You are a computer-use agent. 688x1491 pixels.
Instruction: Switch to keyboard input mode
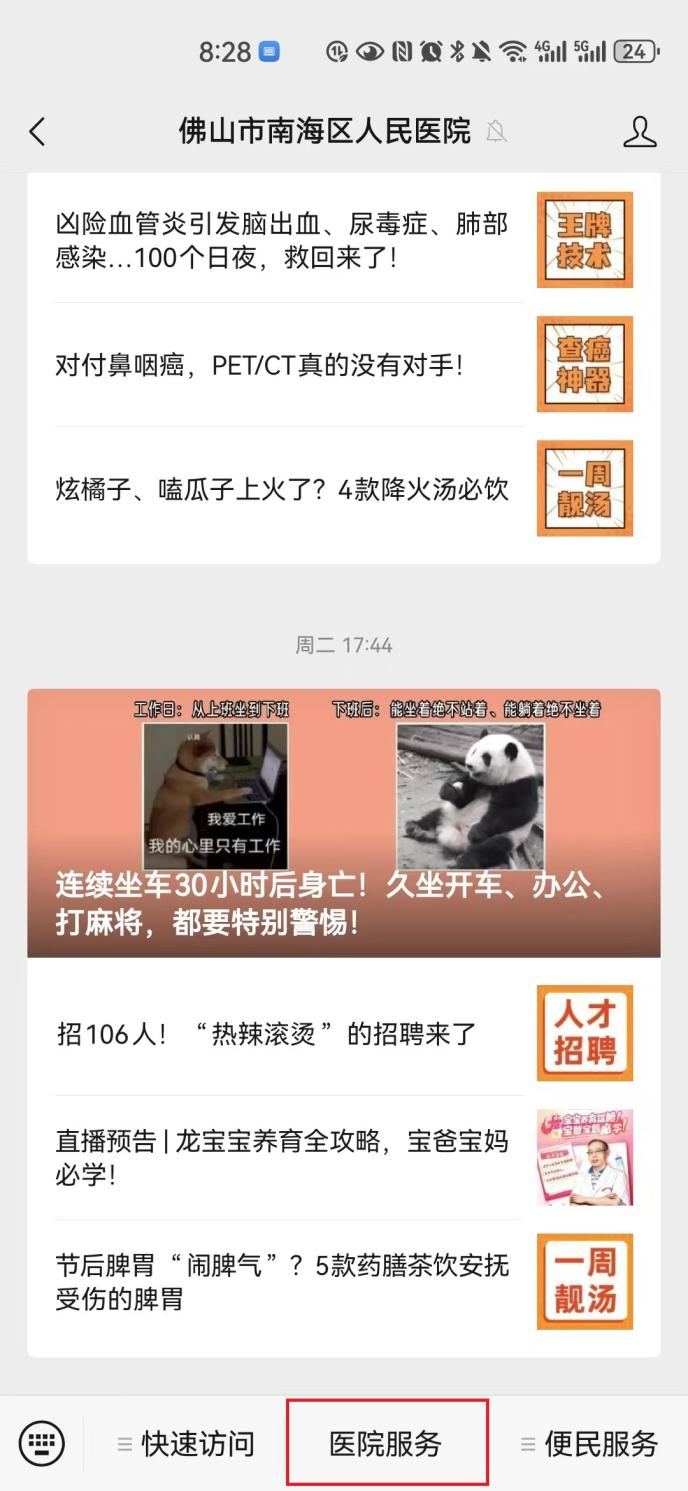[x=42, y=1443]
